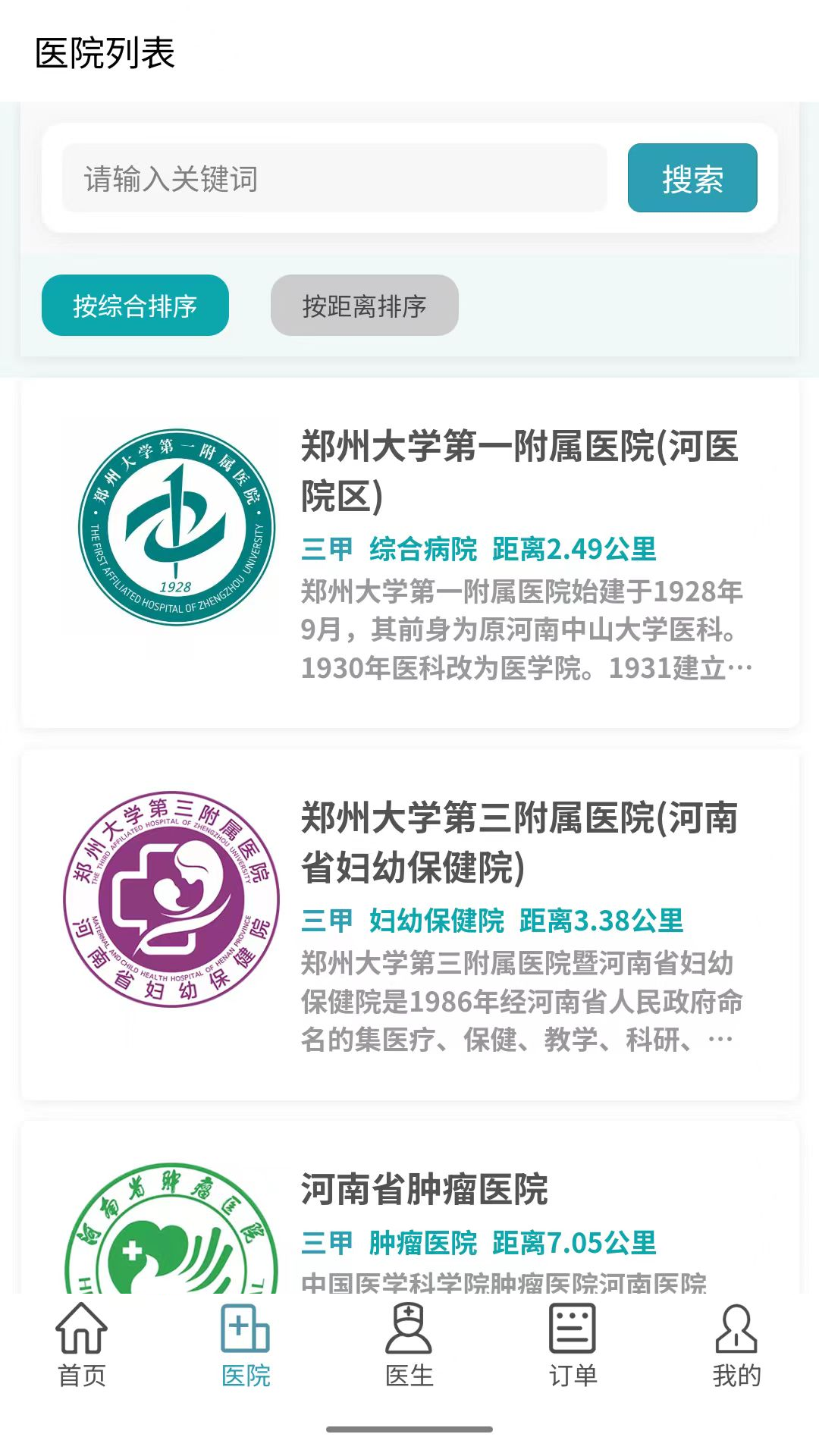Tap the keyword search input field
Image resolution: width=819 pixels, height=1456 pixels.
pyautogui.click(x=334, y=178)
